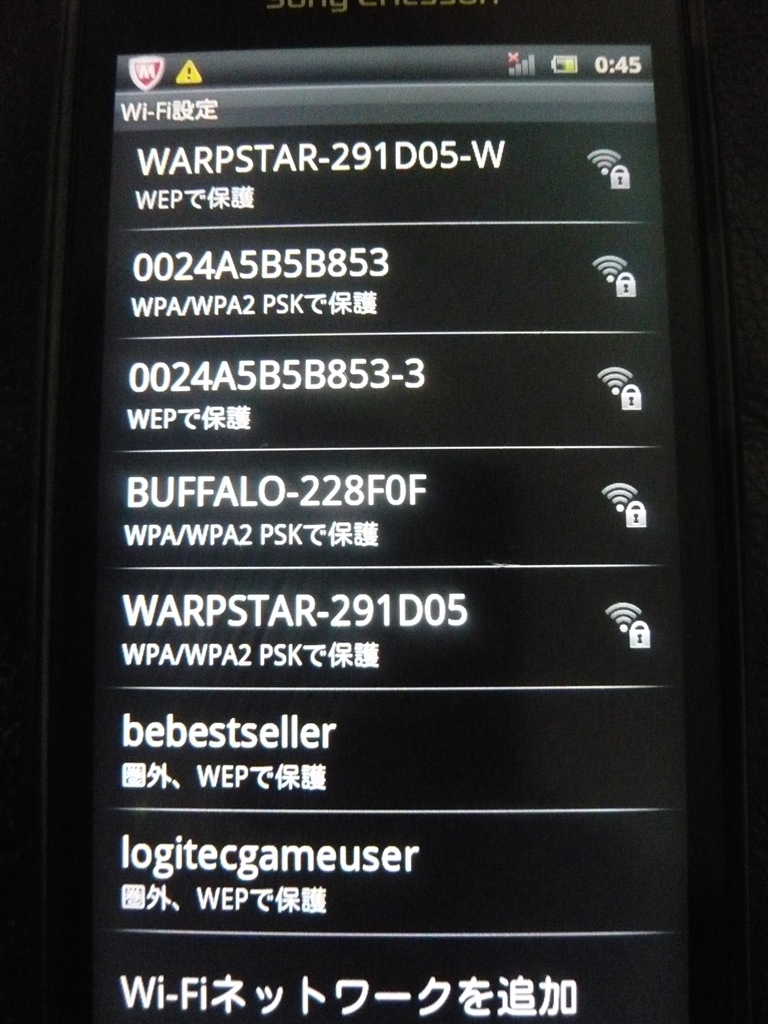The height and width of the screenshot is (1024, 768).
Task: Tap Wi-Fiネットワークを追加 to add network
Action: click(x=348, y=994)
